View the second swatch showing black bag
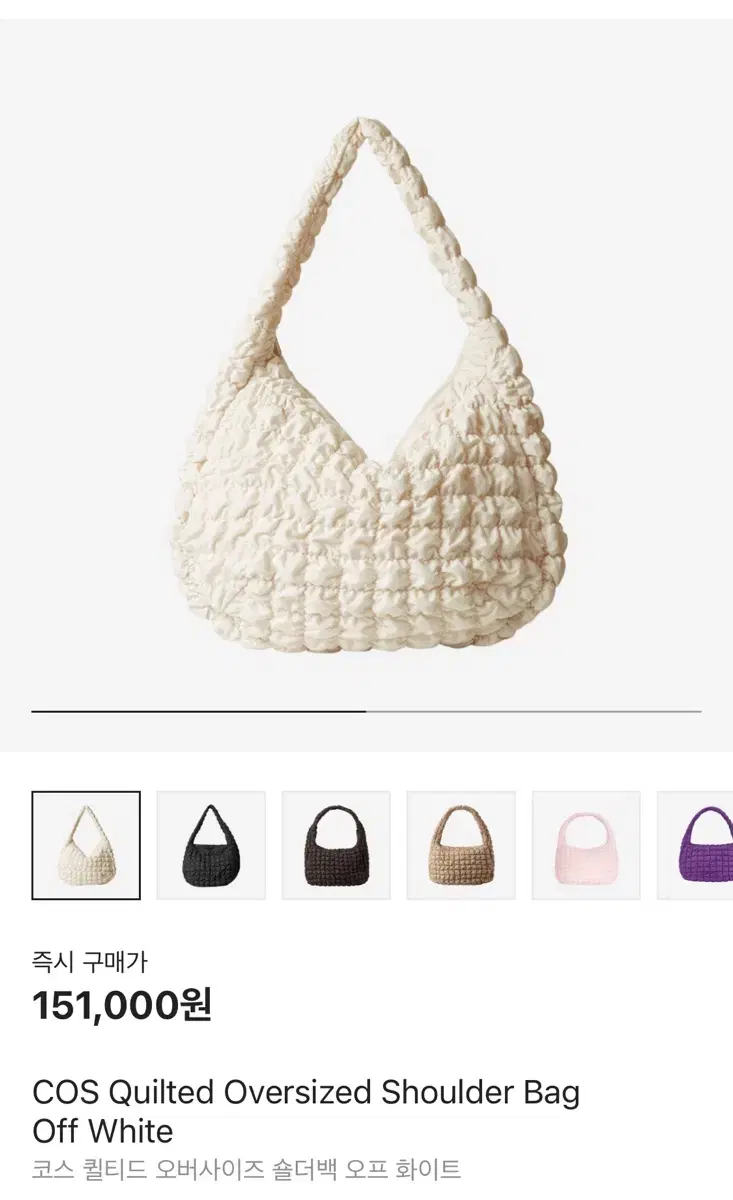This screenshot has width=733, height=1200. coord(211,843)
